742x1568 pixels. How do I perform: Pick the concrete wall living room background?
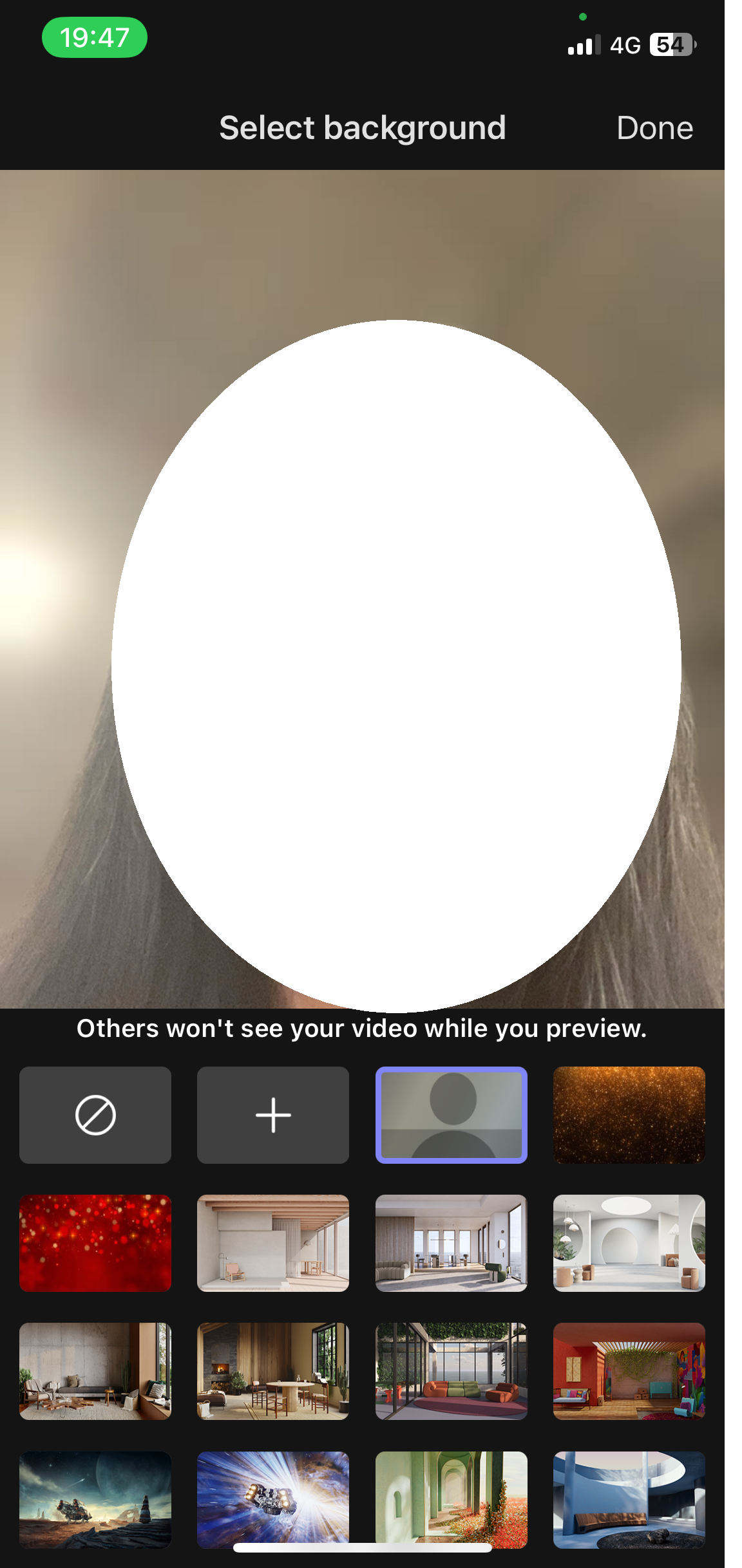pyautogui.click(x=95, y=1371)
